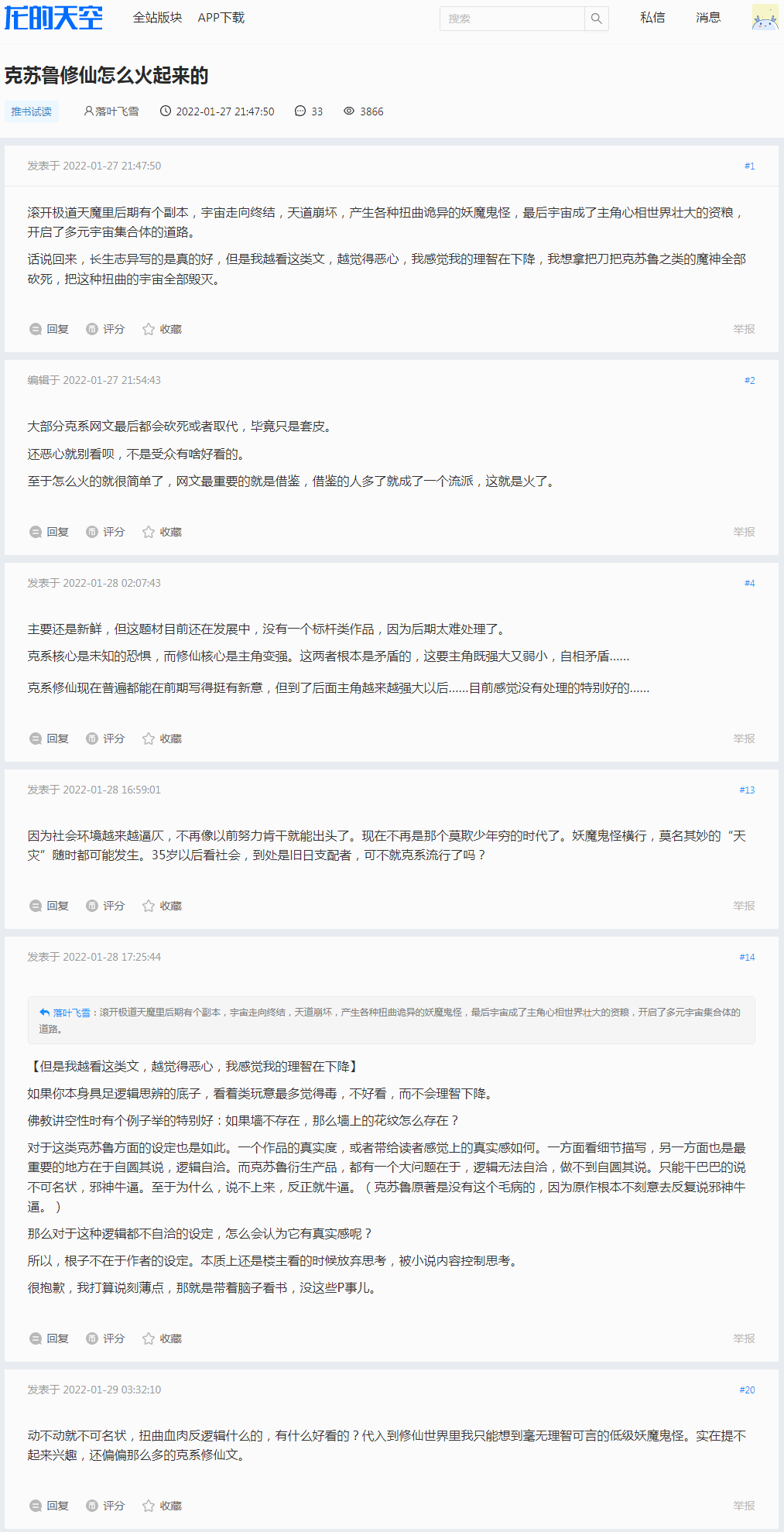
Task: Reply to post #1
Action: pos(50,329)
